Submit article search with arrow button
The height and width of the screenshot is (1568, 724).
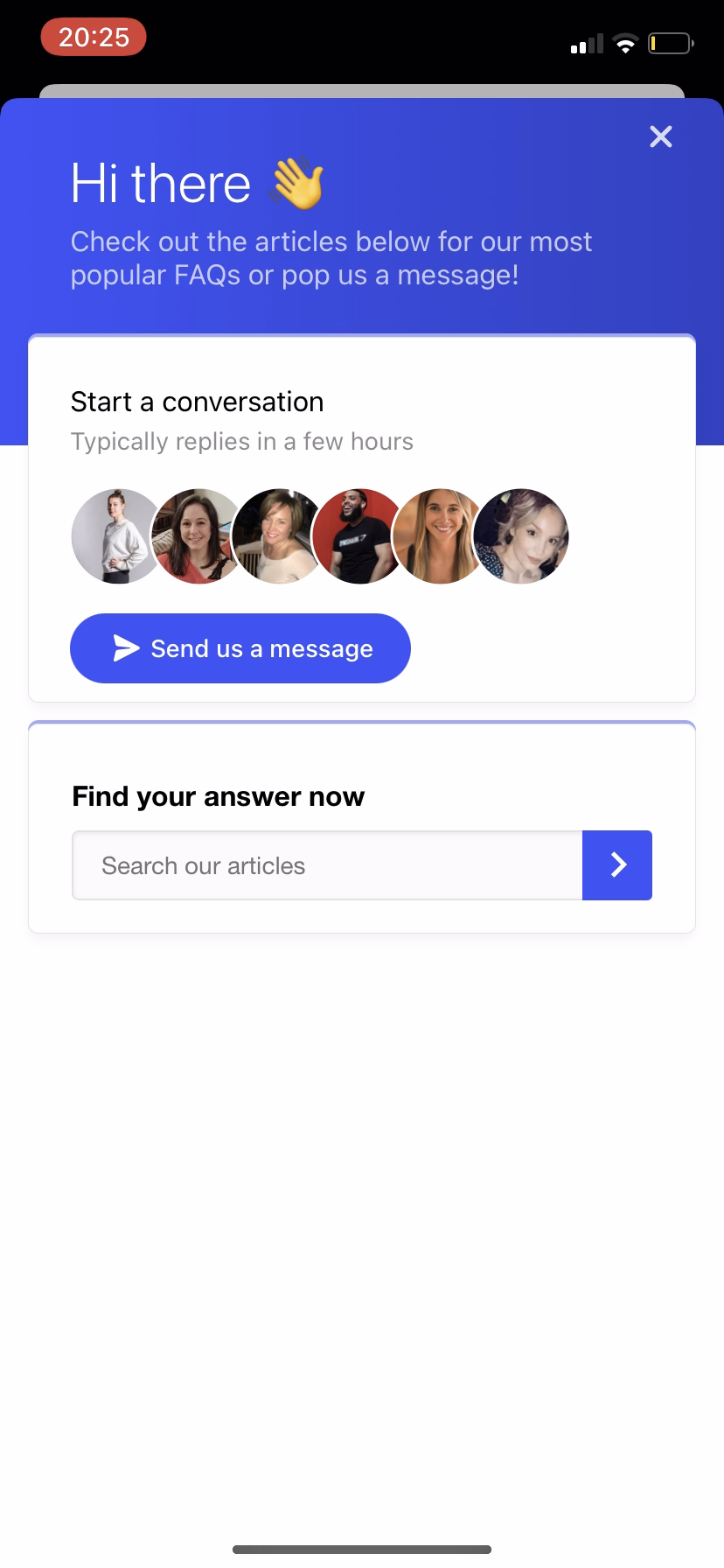(x=617, y=865)
